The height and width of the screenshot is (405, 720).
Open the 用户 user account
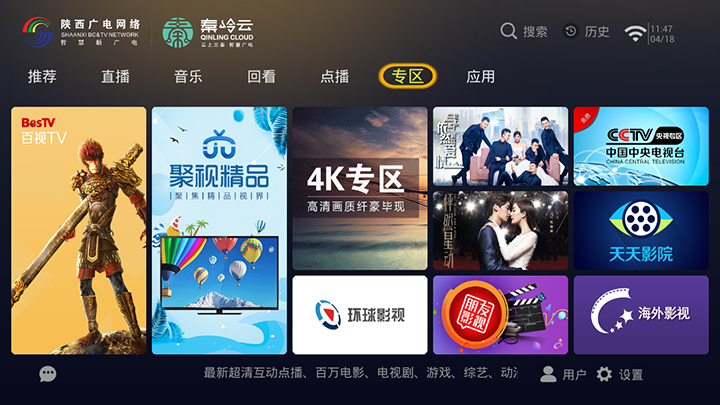pyautogui.click(x=563, y=374)
